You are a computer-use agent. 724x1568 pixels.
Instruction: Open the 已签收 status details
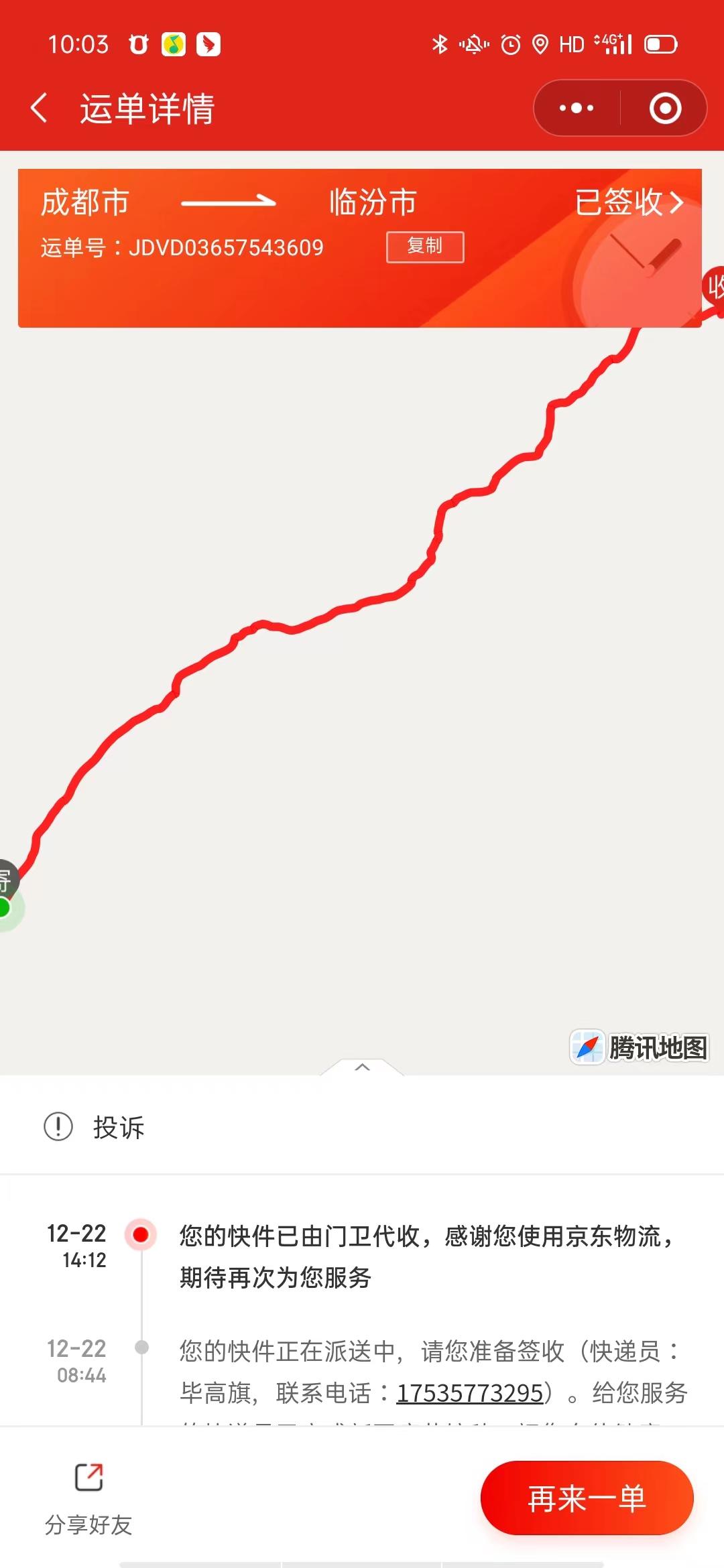click(629, 202)
